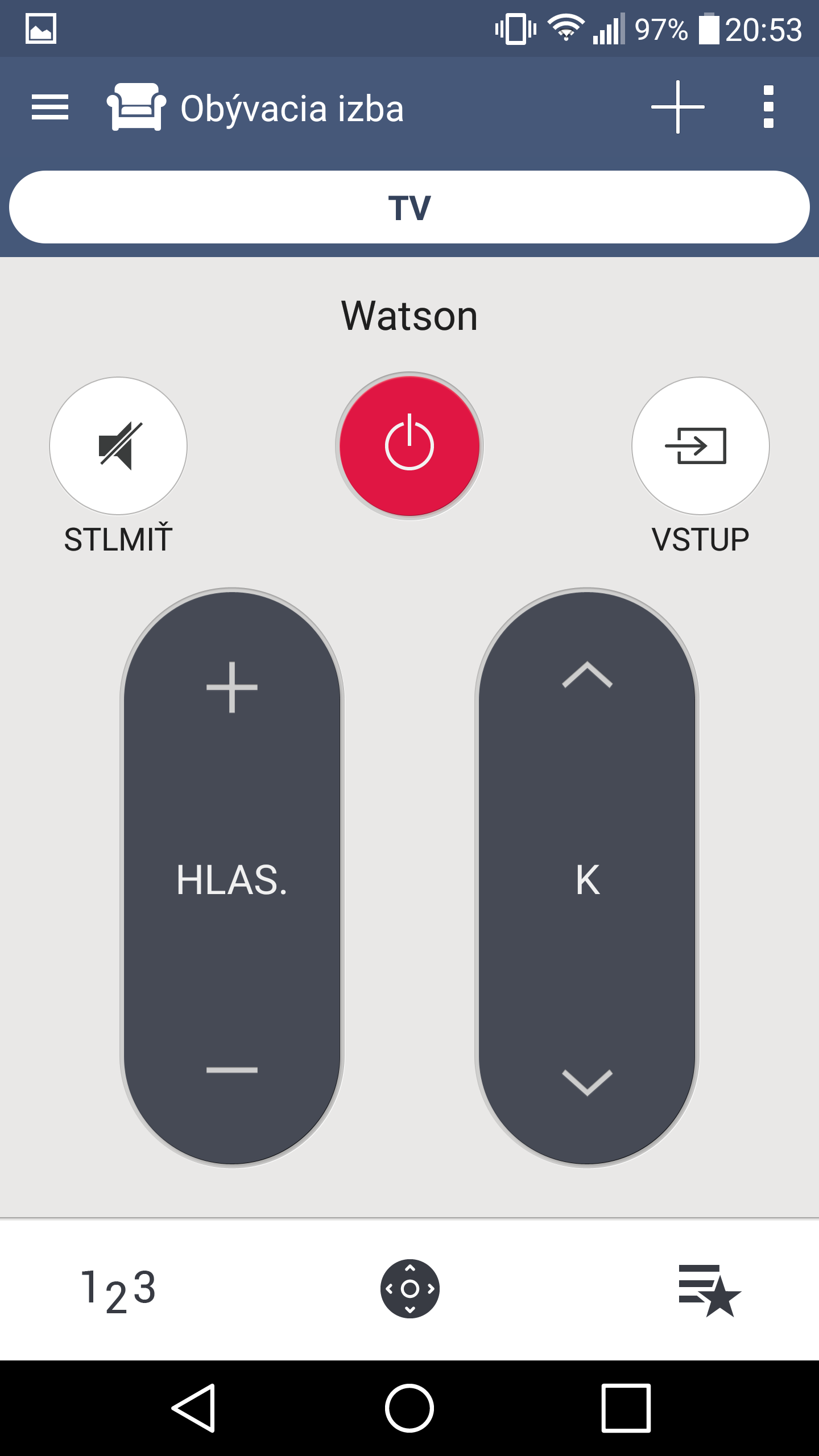Open recent apps from navigation bar
The height and width of the screenshot is (1456, 819).
point(626,1408)
